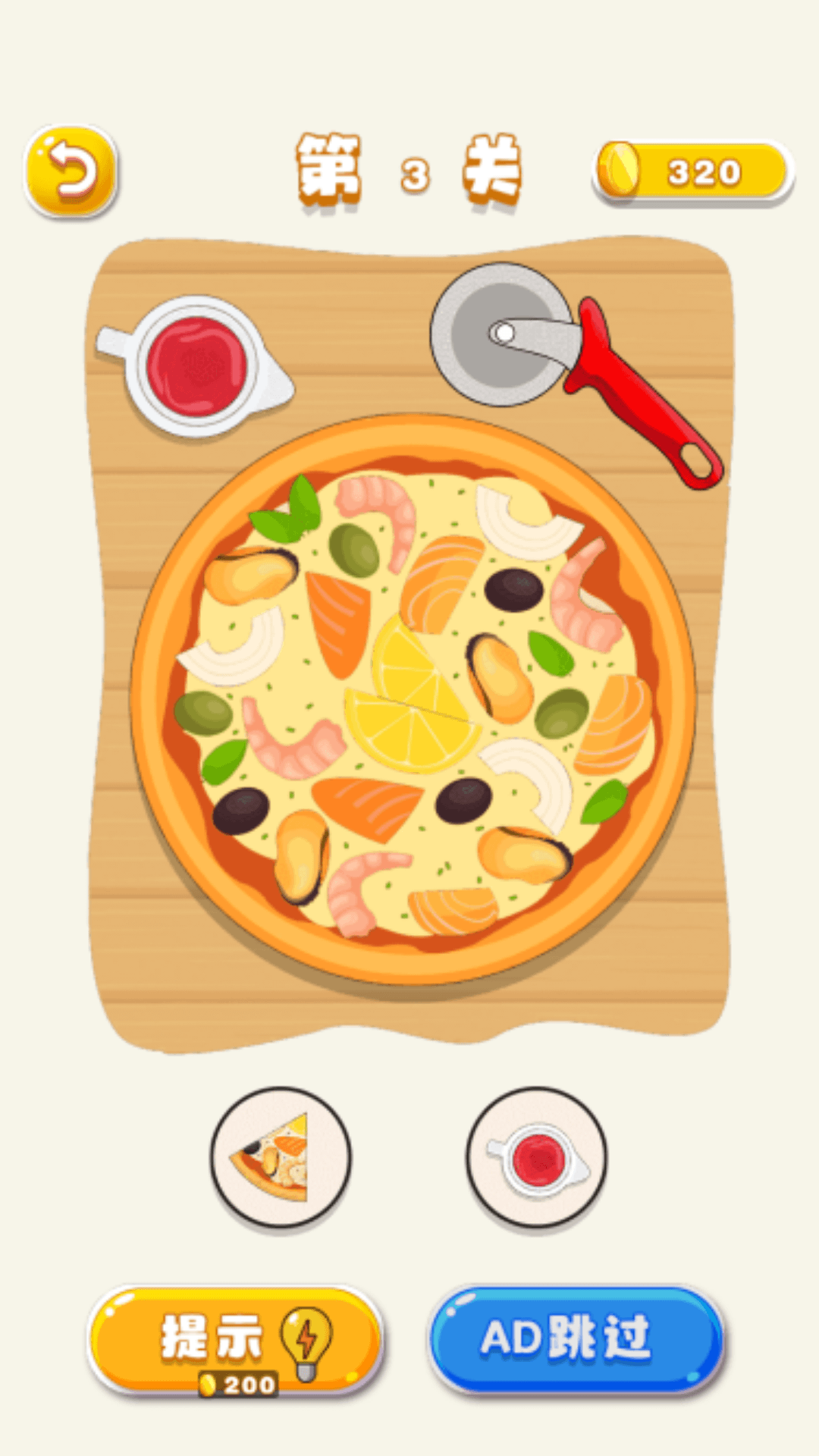819x1456 pixels.
Task: Select the pizza slice option circle
Action: coord(281,1157)
